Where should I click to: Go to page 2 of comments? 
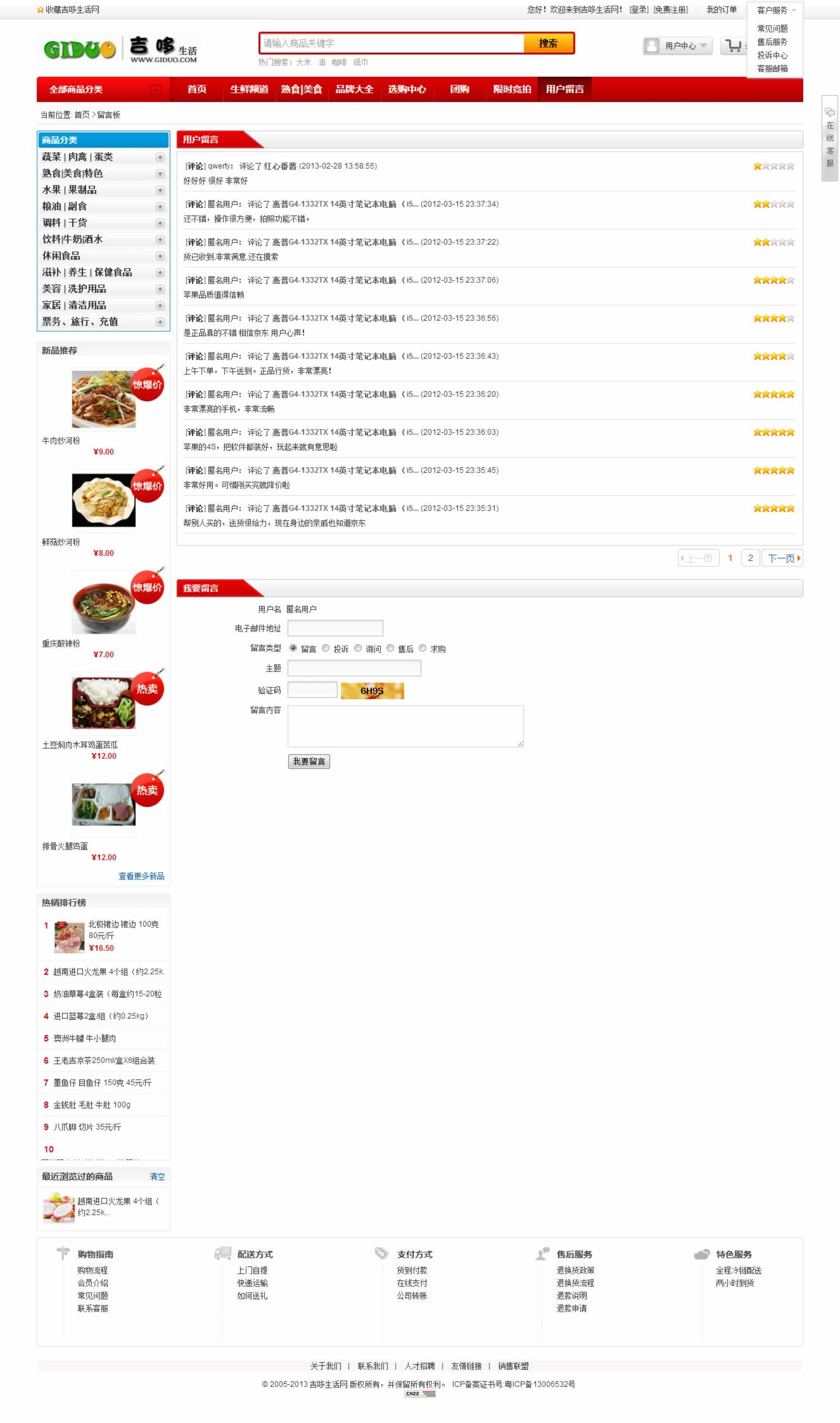point(750,558)
